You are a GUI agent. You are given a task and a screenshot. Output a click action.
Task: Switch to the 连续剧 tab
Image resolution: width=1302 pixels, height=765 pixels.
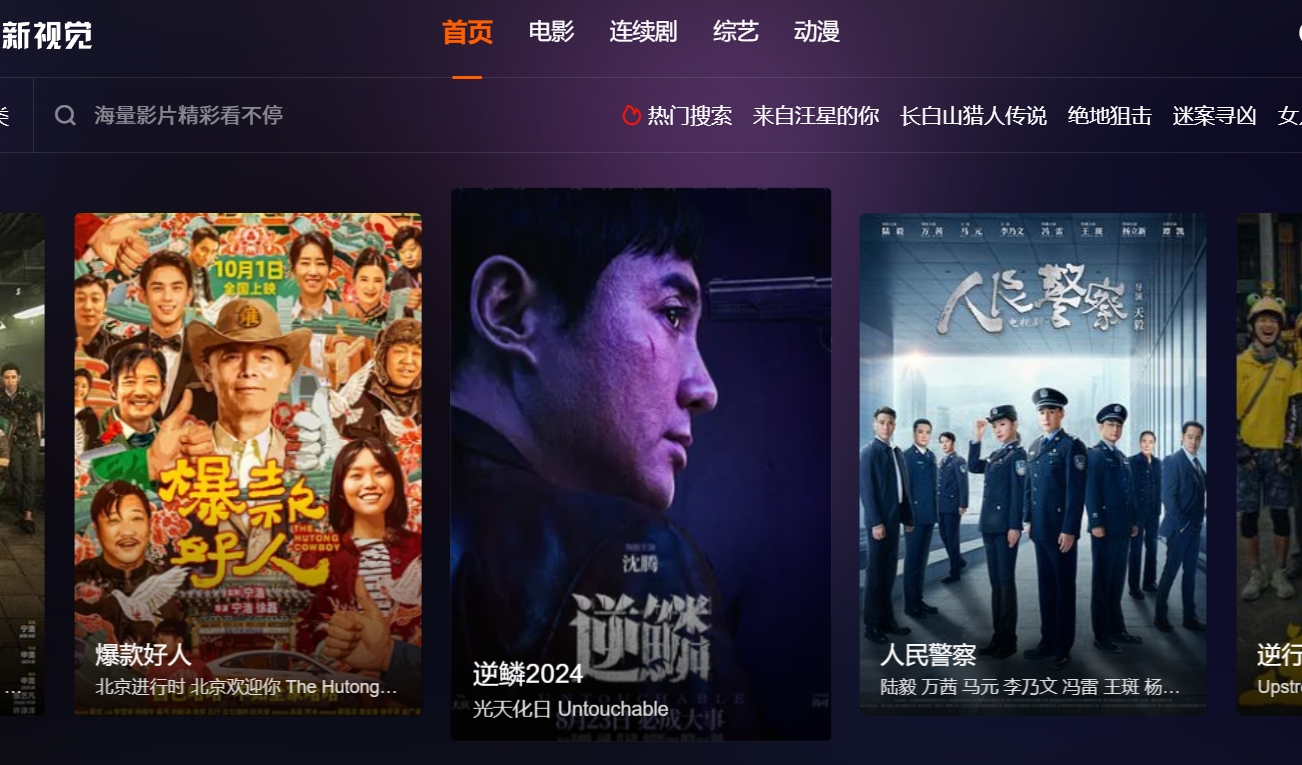point(643,32)
